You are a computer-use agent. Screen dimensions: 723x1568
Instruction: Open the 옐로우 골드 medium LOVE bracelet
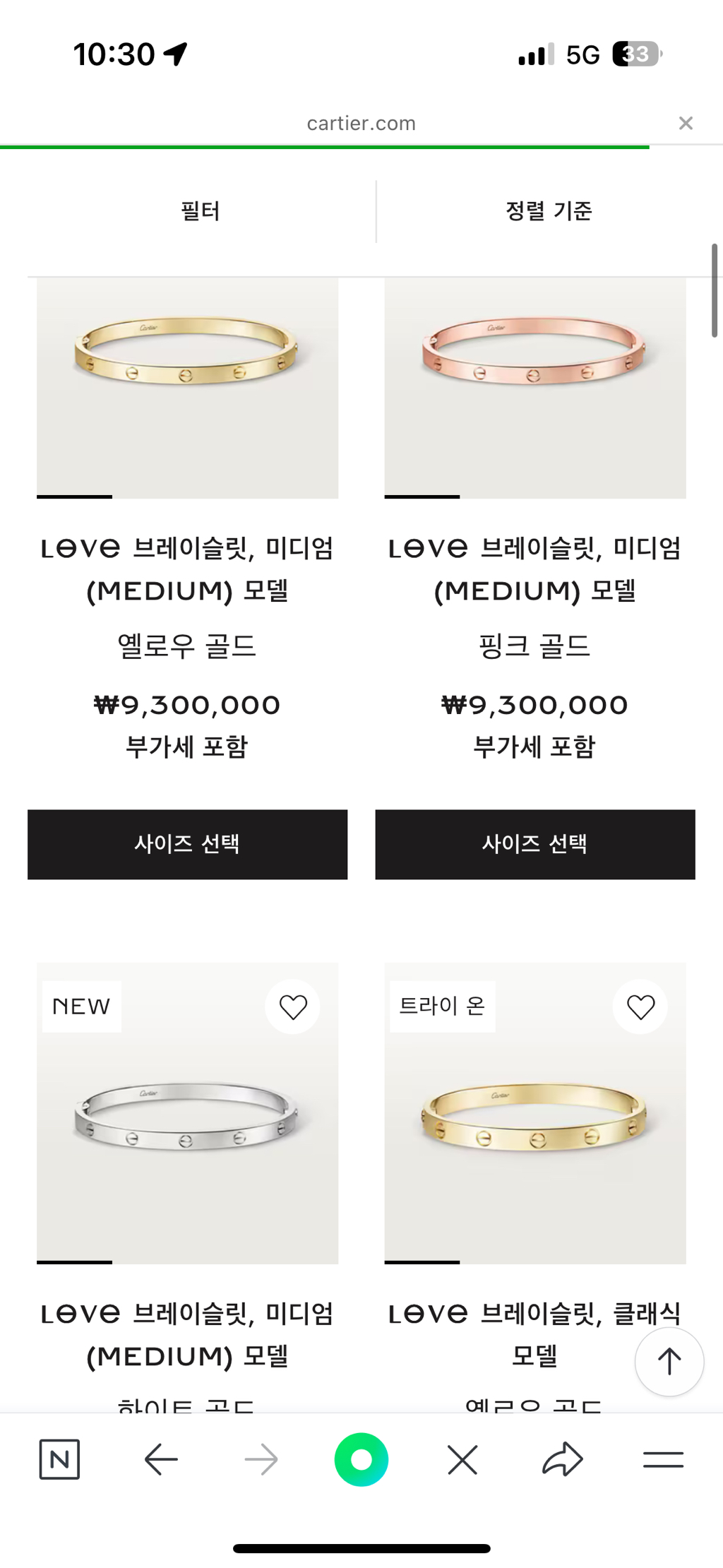pyautogui.click(x=187, y=387)
